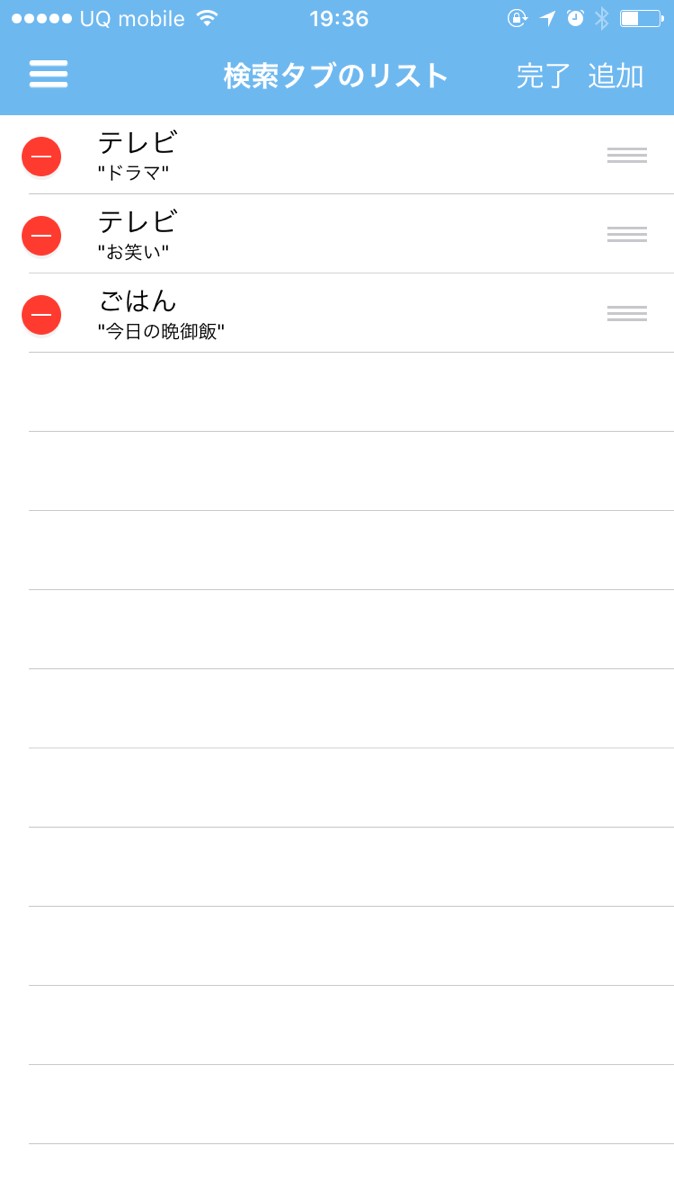674x1200 pixels.
Task: Open the hamburger drawer menu
Action: (48, 75)
